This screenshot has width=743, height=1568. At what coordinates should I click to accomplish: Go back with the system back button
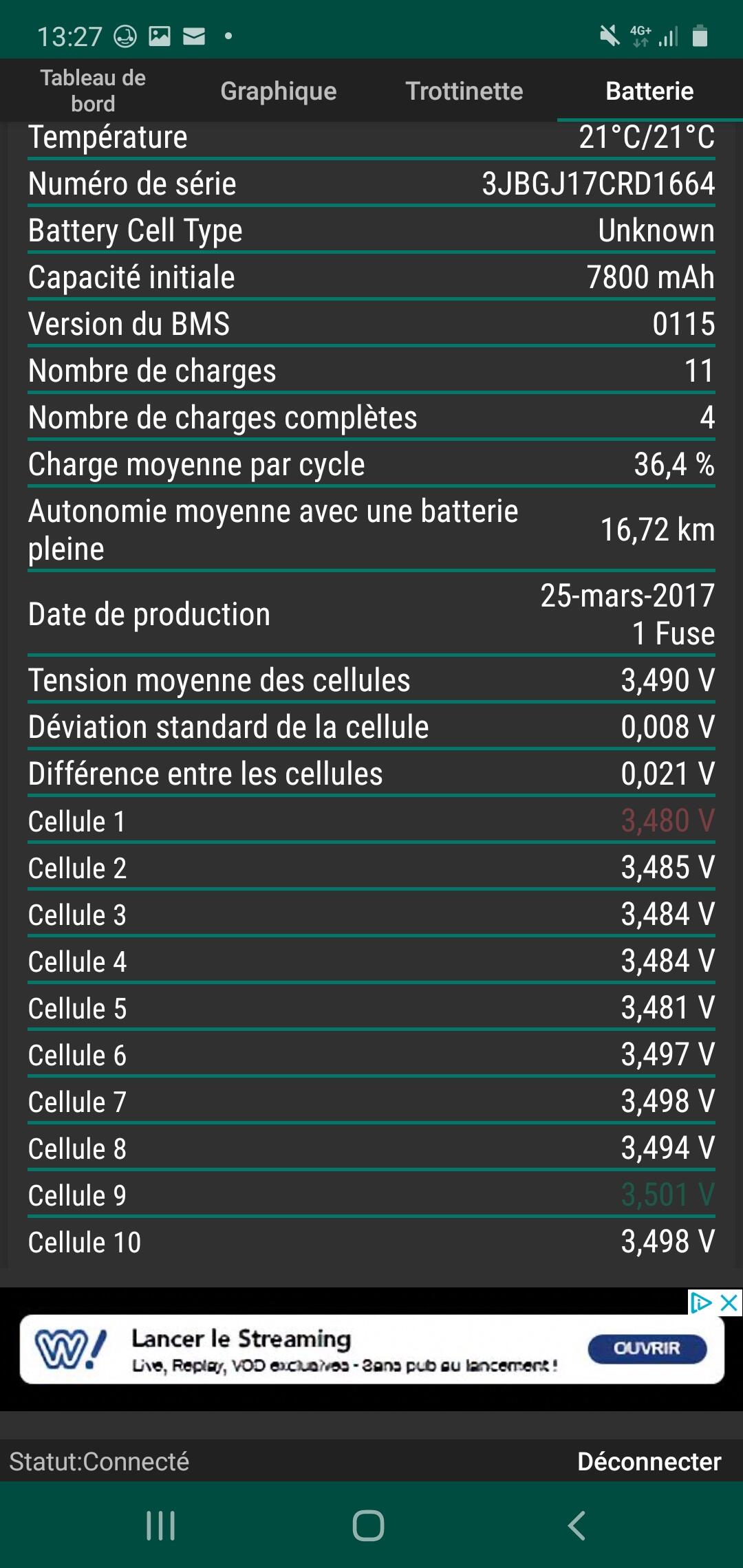pos(577,1525)
